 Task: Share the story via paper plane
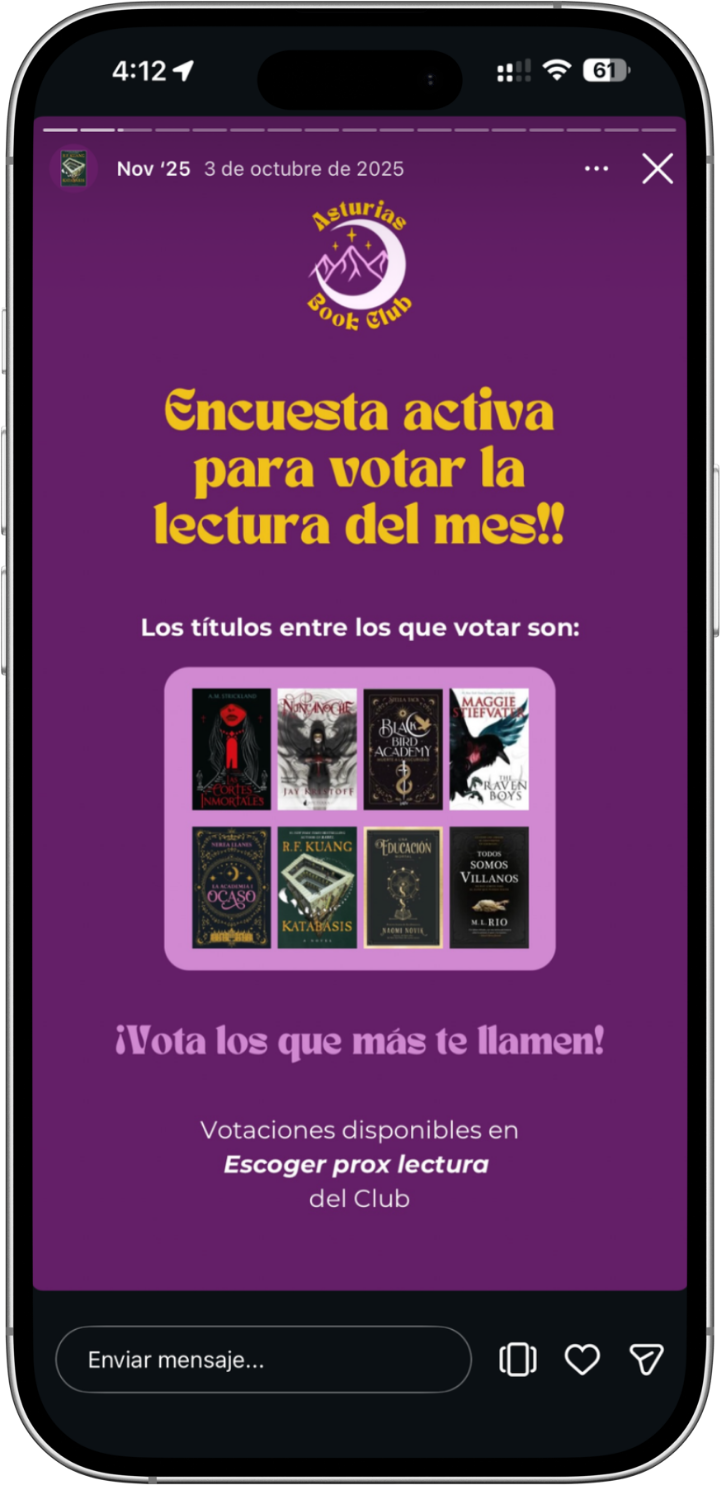646,1358
